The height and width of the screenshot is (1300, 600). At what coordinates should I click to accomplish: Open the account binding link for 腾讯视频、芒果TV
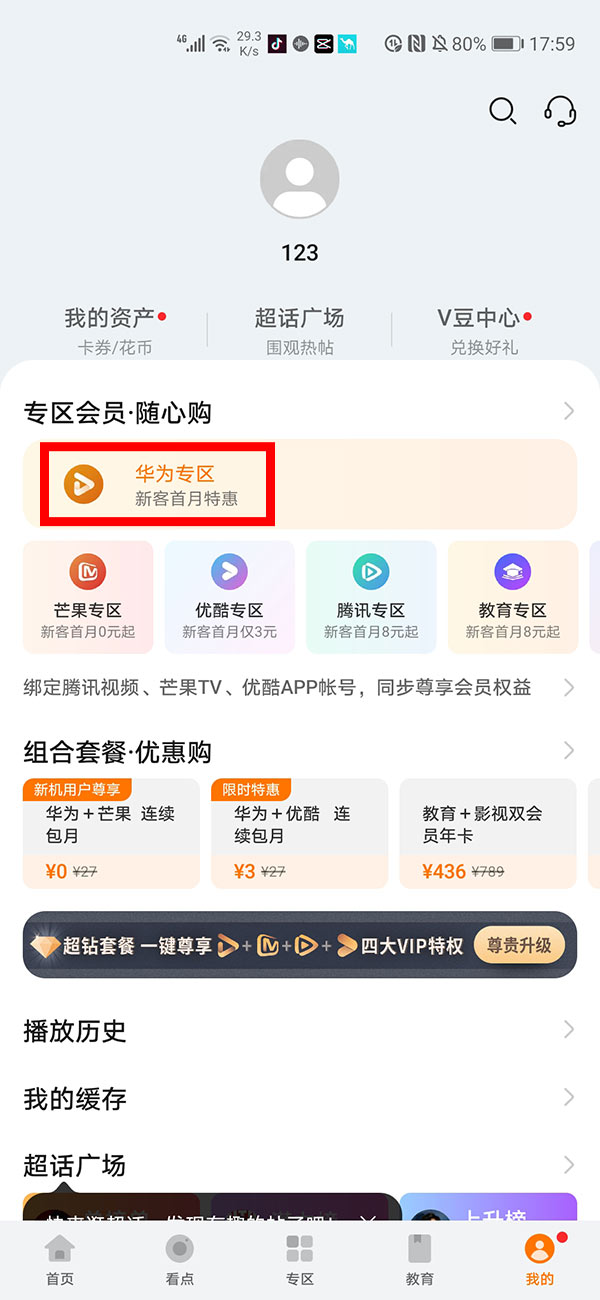(290, 687)
